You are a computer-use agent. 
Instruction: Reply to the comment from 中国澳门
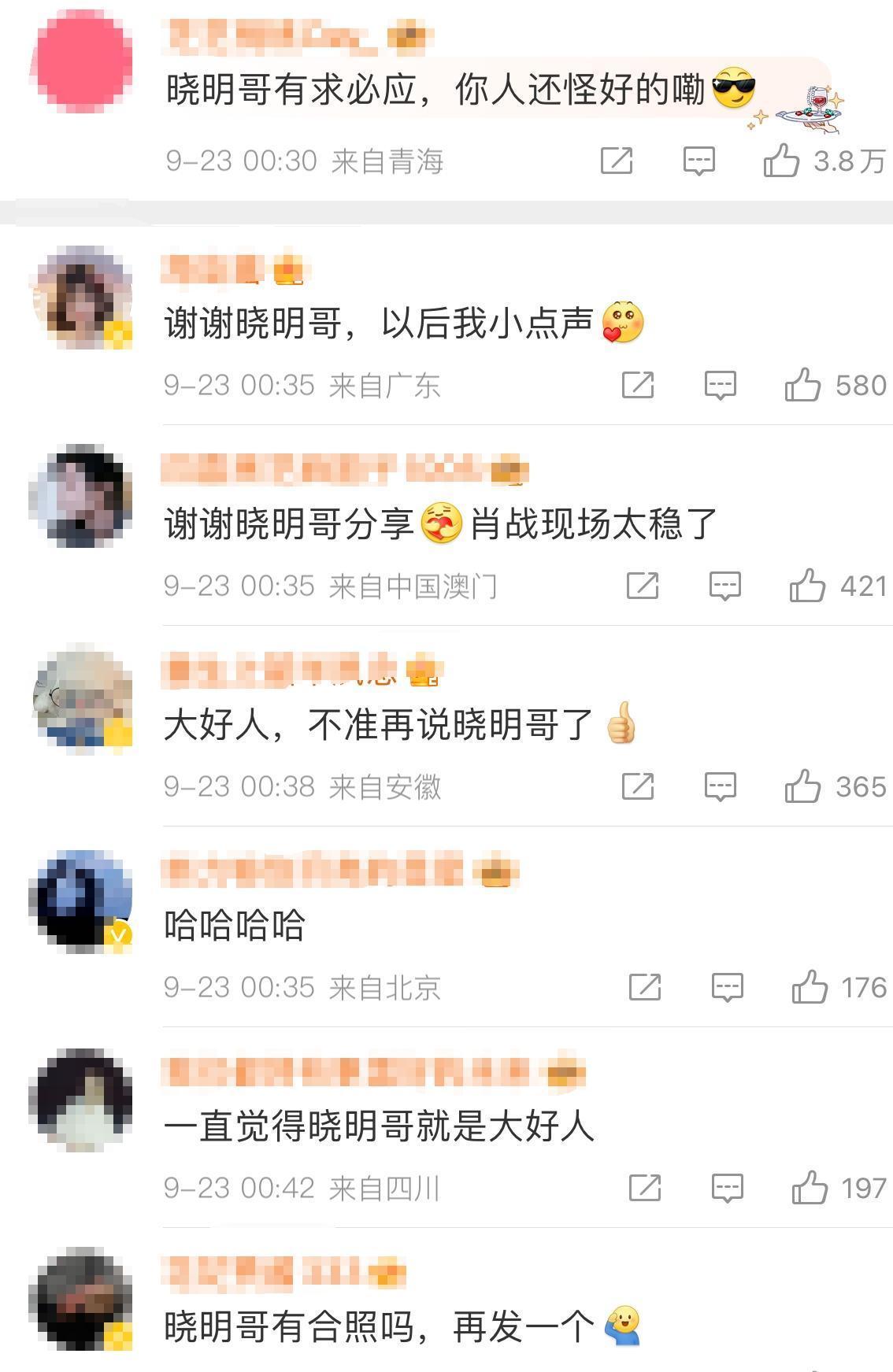(724, 586)
